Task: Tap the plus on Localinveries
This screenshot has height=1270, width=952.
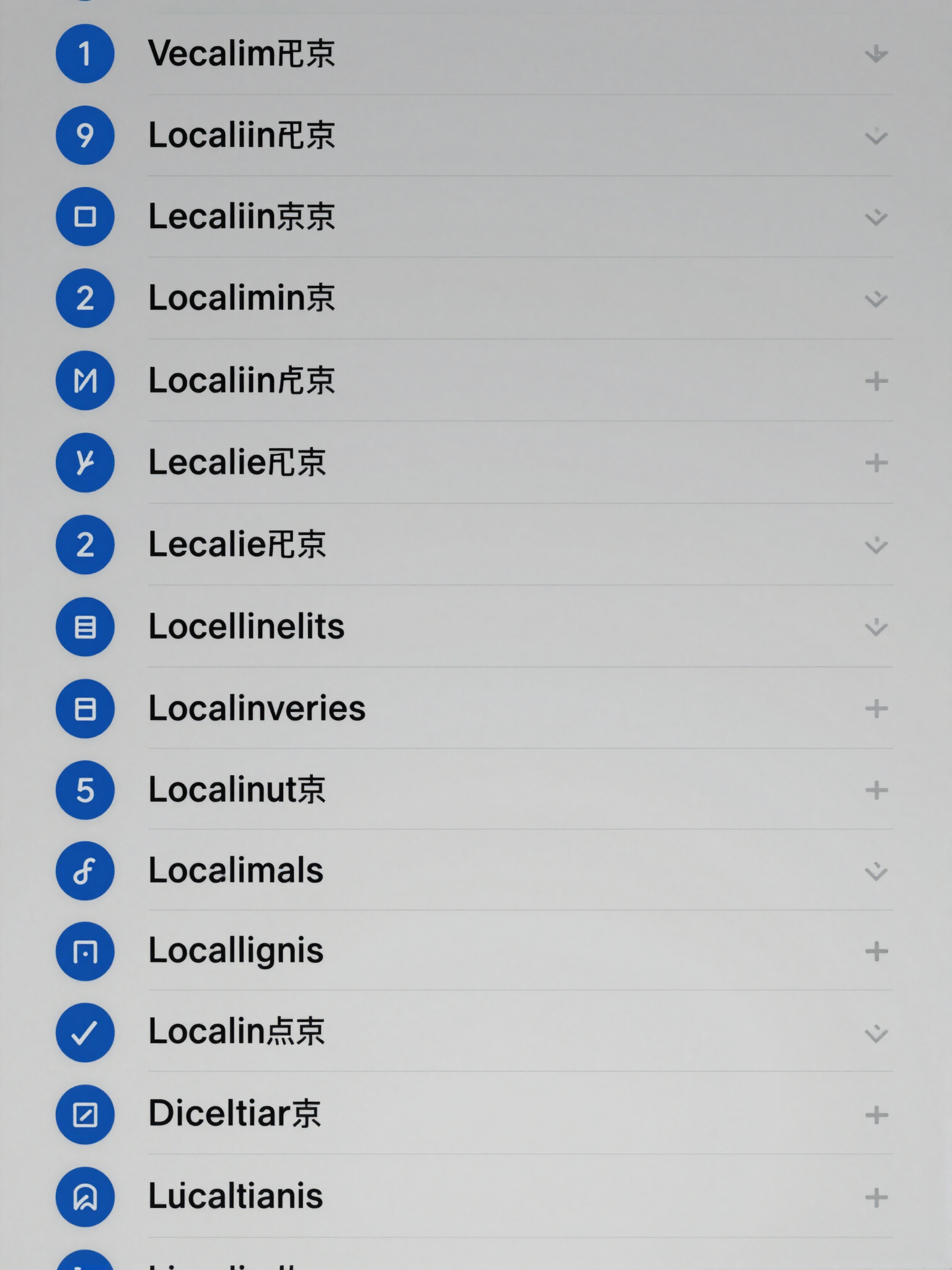Action: click(876, 709)
